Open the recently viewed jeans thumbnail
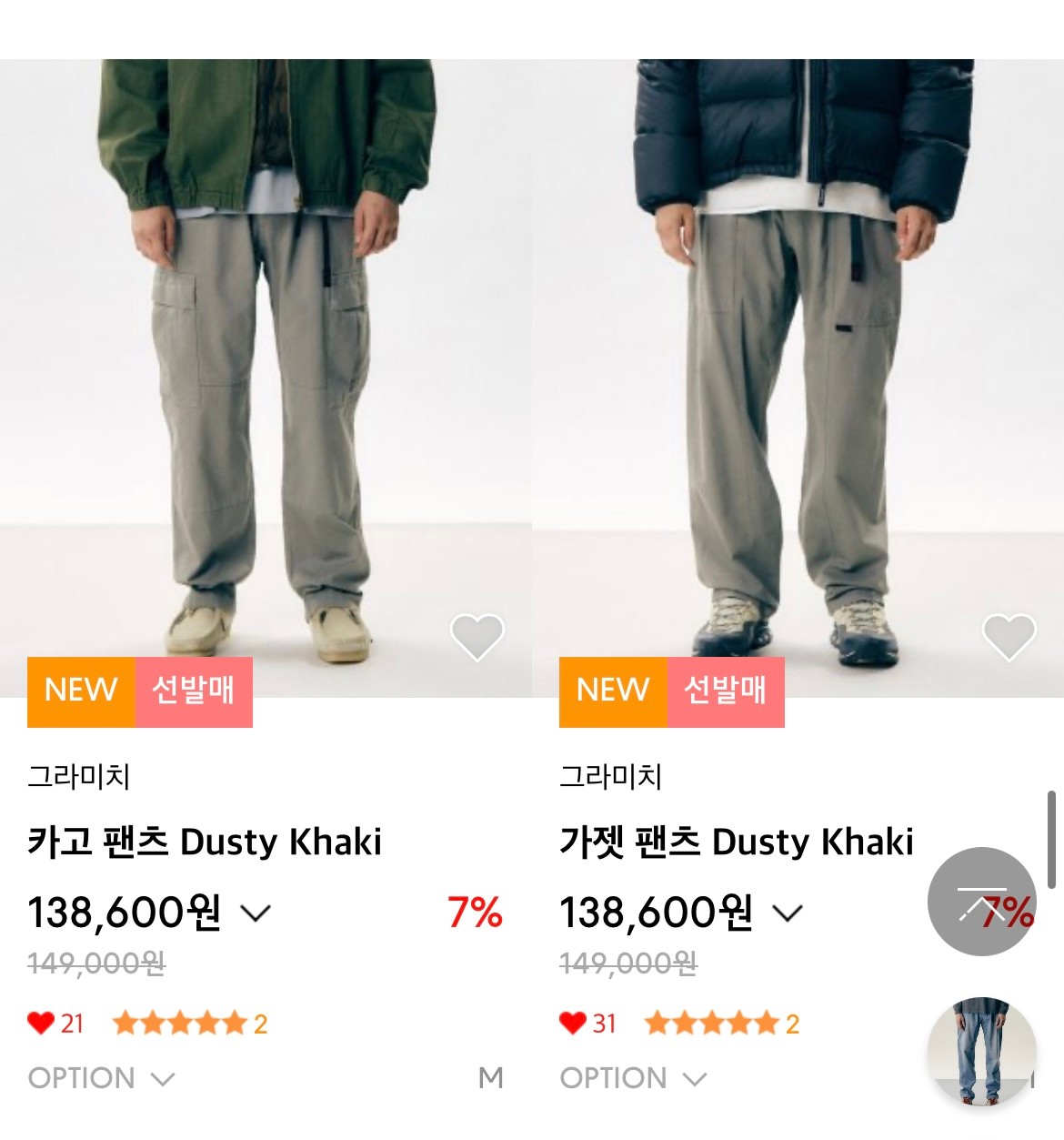This screenshot has height=1140, width=1064. coord(982,1051)
